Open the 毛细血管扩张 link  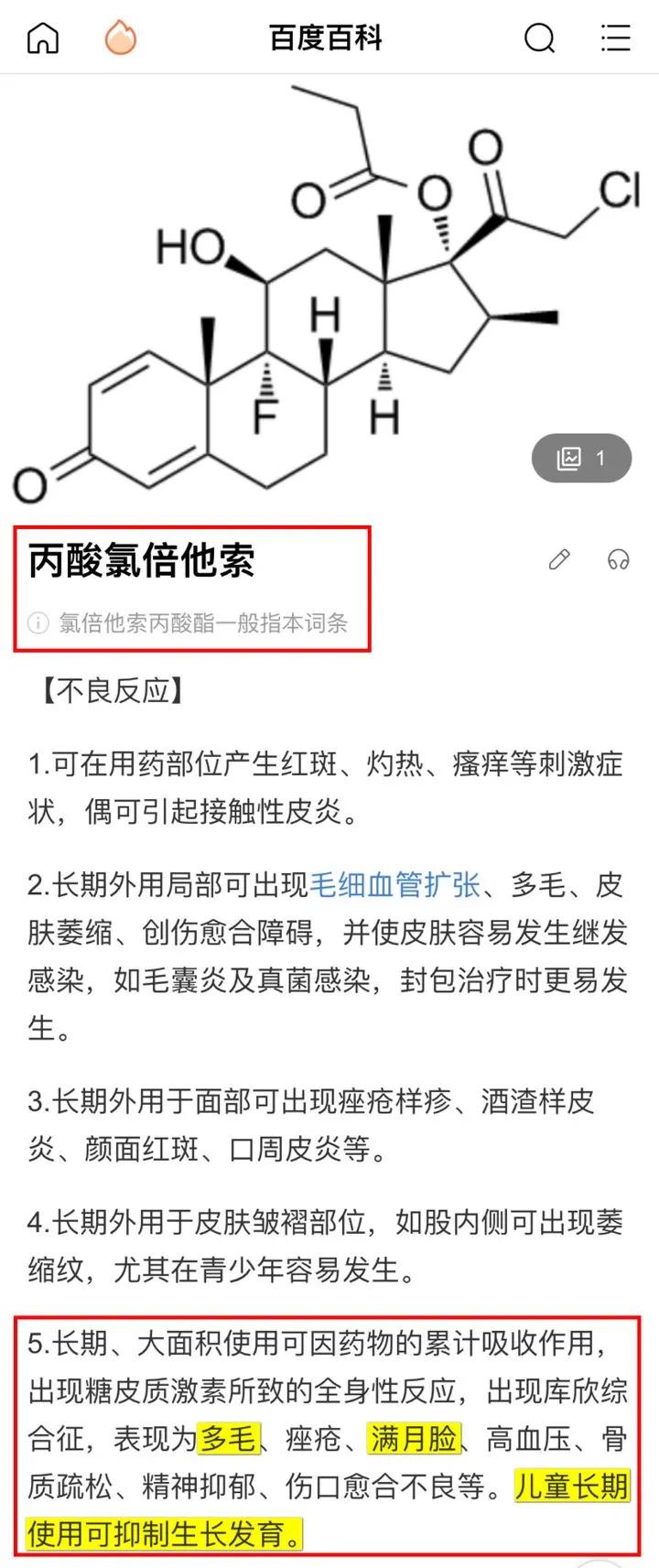pyautogui.click(x=395, y=884)
